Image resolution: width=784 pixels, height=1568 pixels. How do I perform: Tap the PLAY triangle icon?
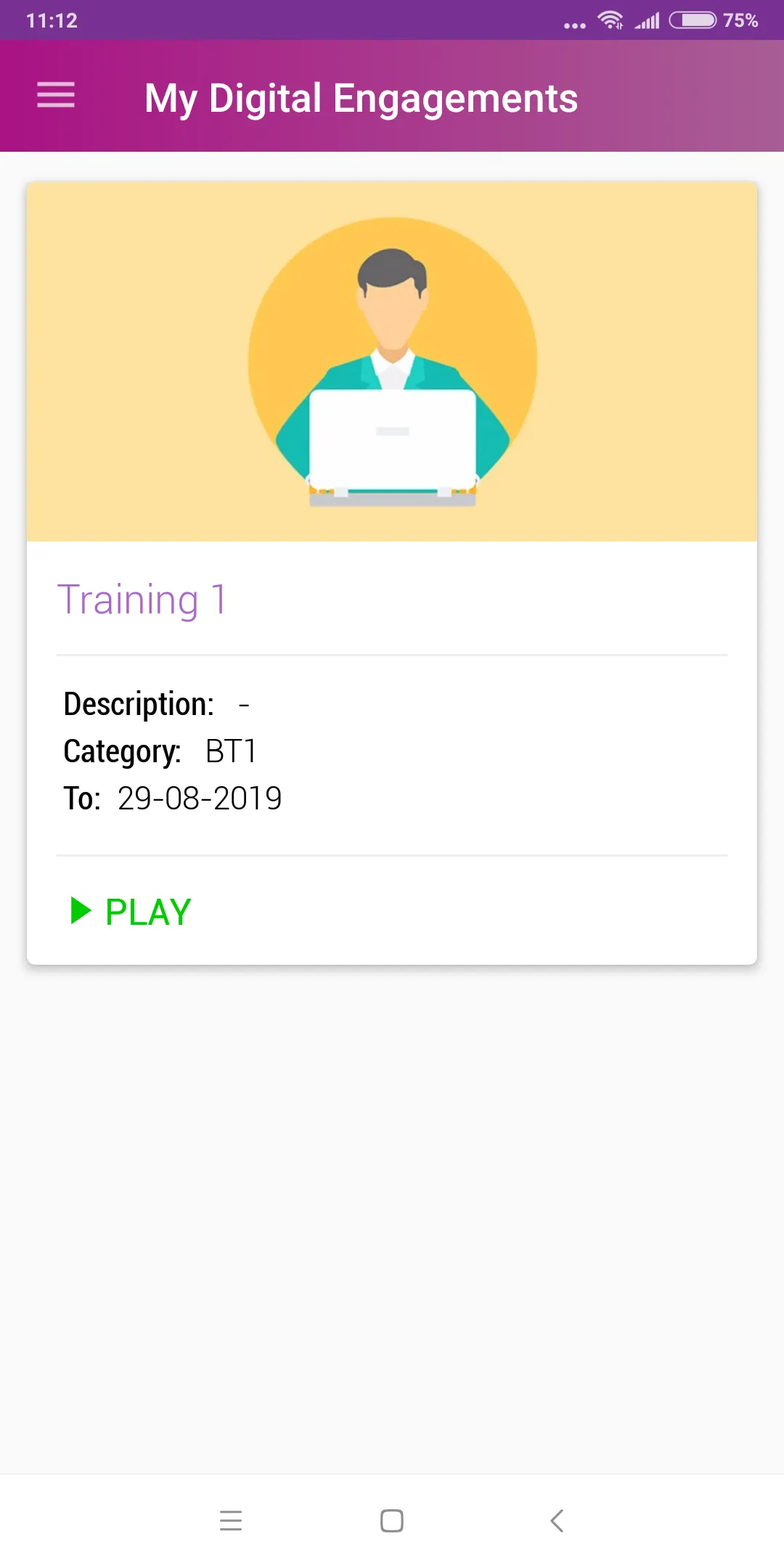[x=79, y=911]
